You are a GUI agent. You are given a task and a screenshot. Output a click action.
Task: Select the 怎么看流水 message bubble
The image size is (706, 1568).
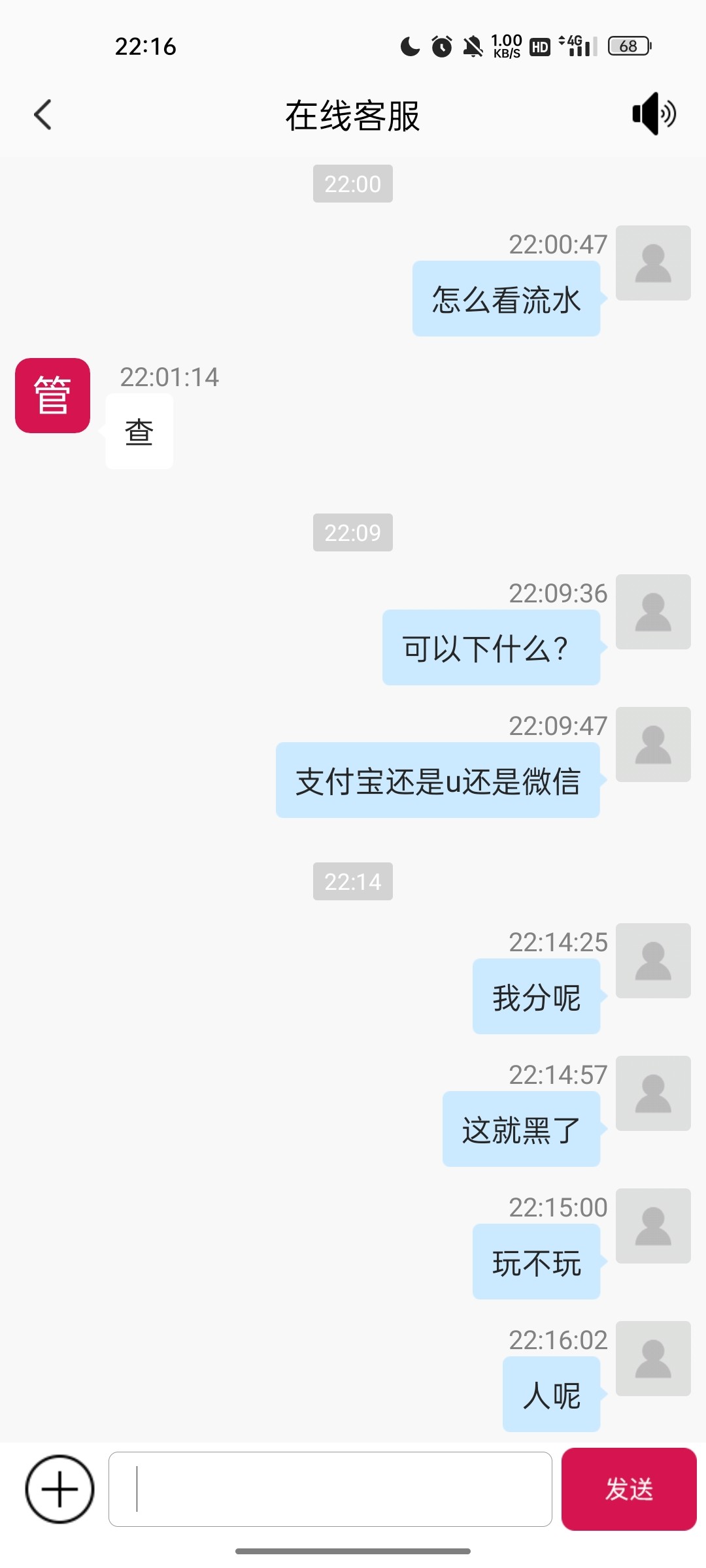click(x=505, y=299)
